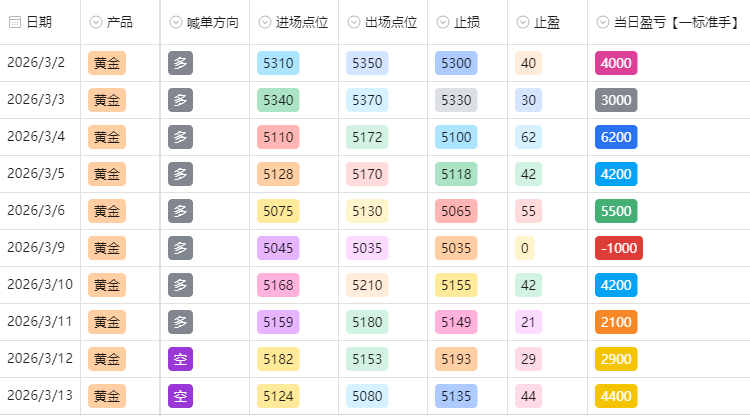Open the 当日盈亏 column header menu
This screenshot has height=416, width=750.
[603, 22]
